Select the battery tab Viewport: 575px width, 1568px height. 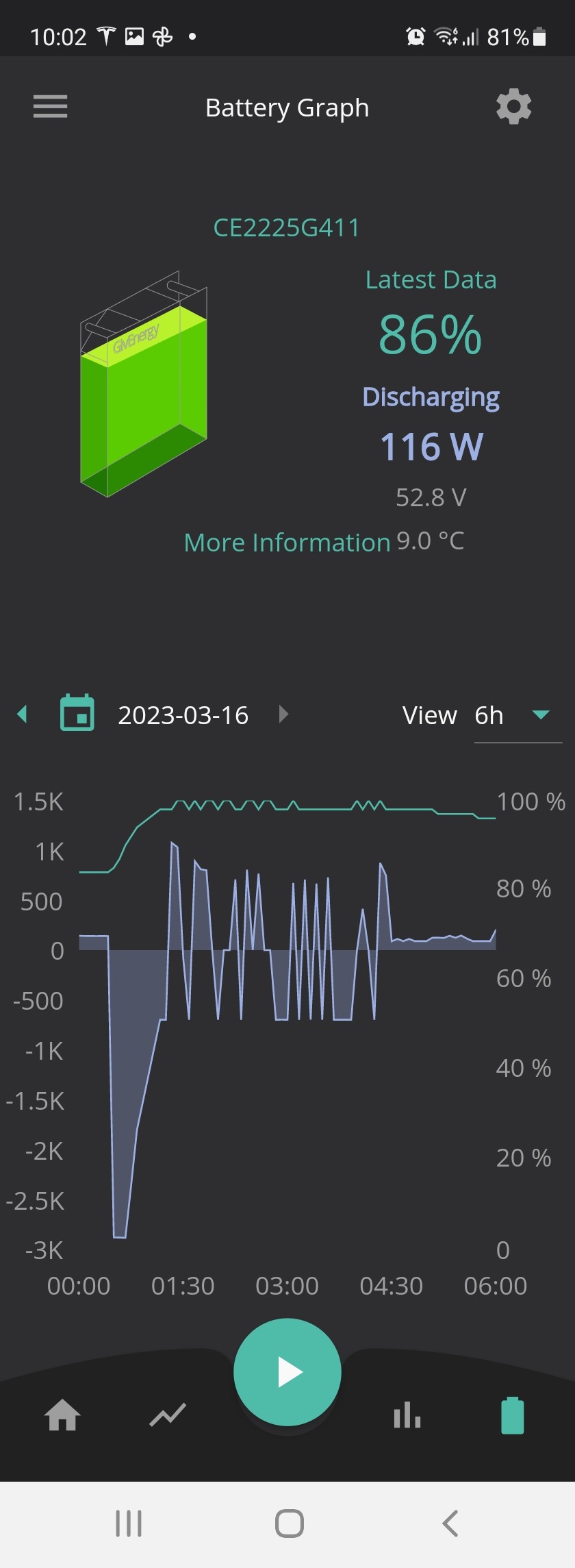tap(513, 1415)
